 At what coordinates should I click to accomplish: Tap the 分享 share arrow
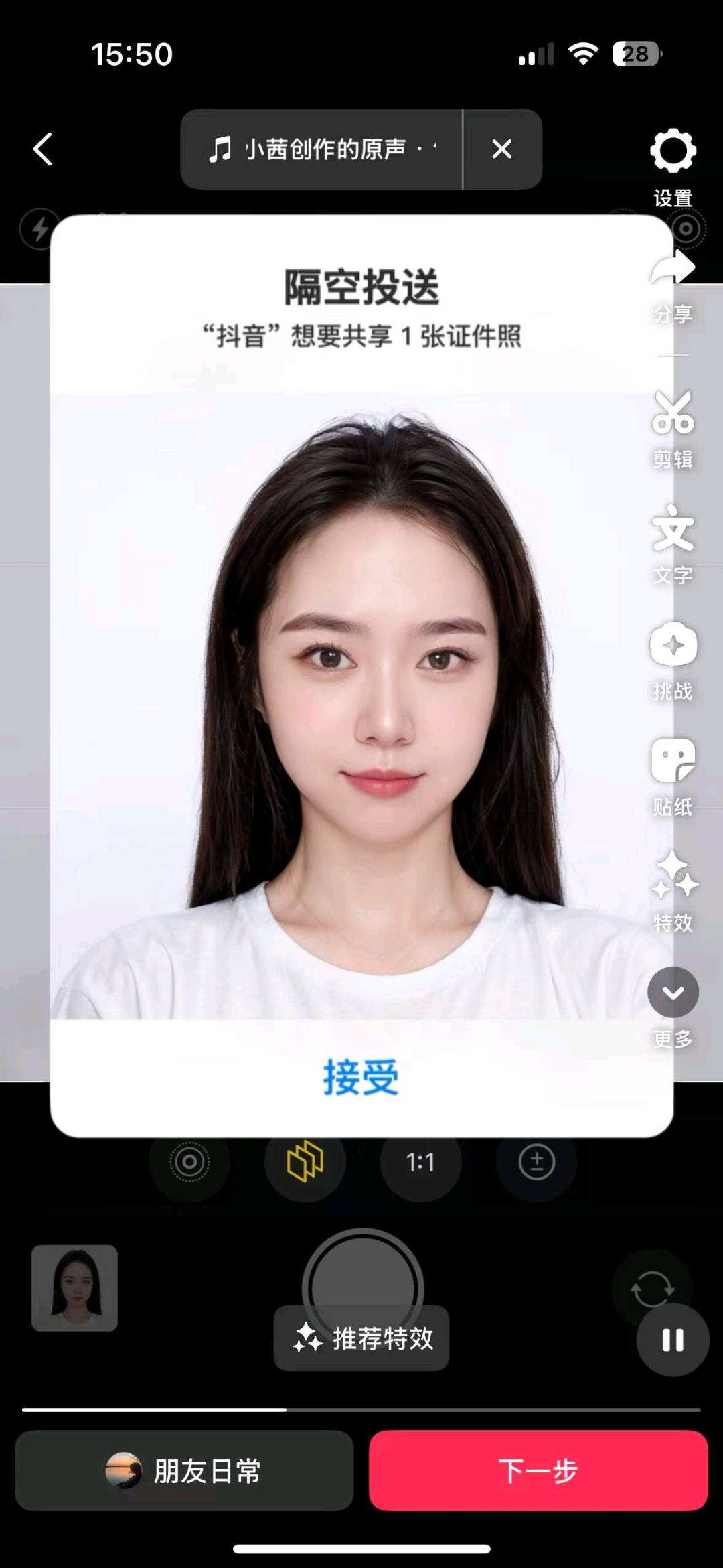[673, 269]
